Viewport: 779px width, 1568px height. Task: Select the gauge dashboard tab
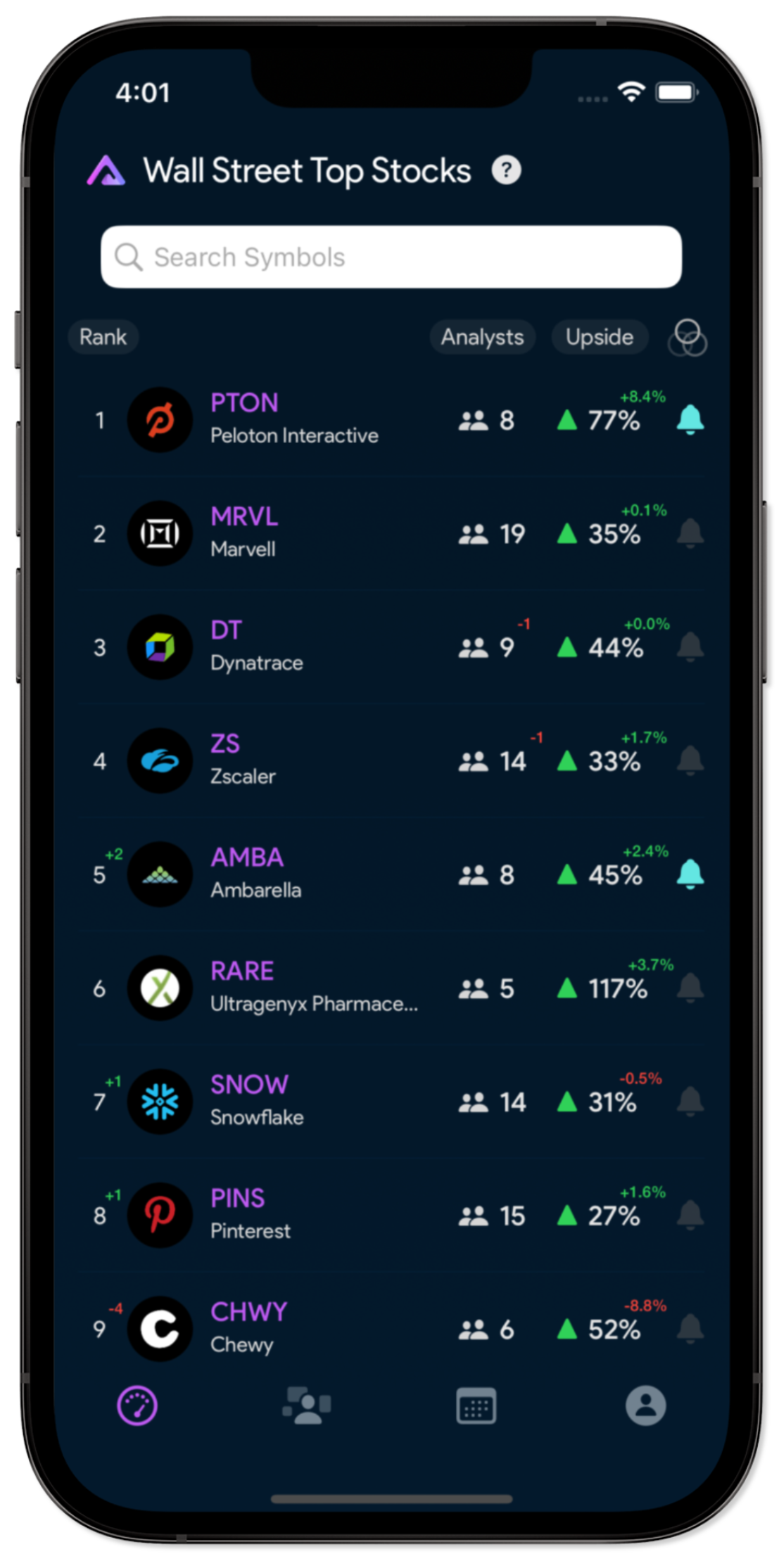coord(137,1406)
